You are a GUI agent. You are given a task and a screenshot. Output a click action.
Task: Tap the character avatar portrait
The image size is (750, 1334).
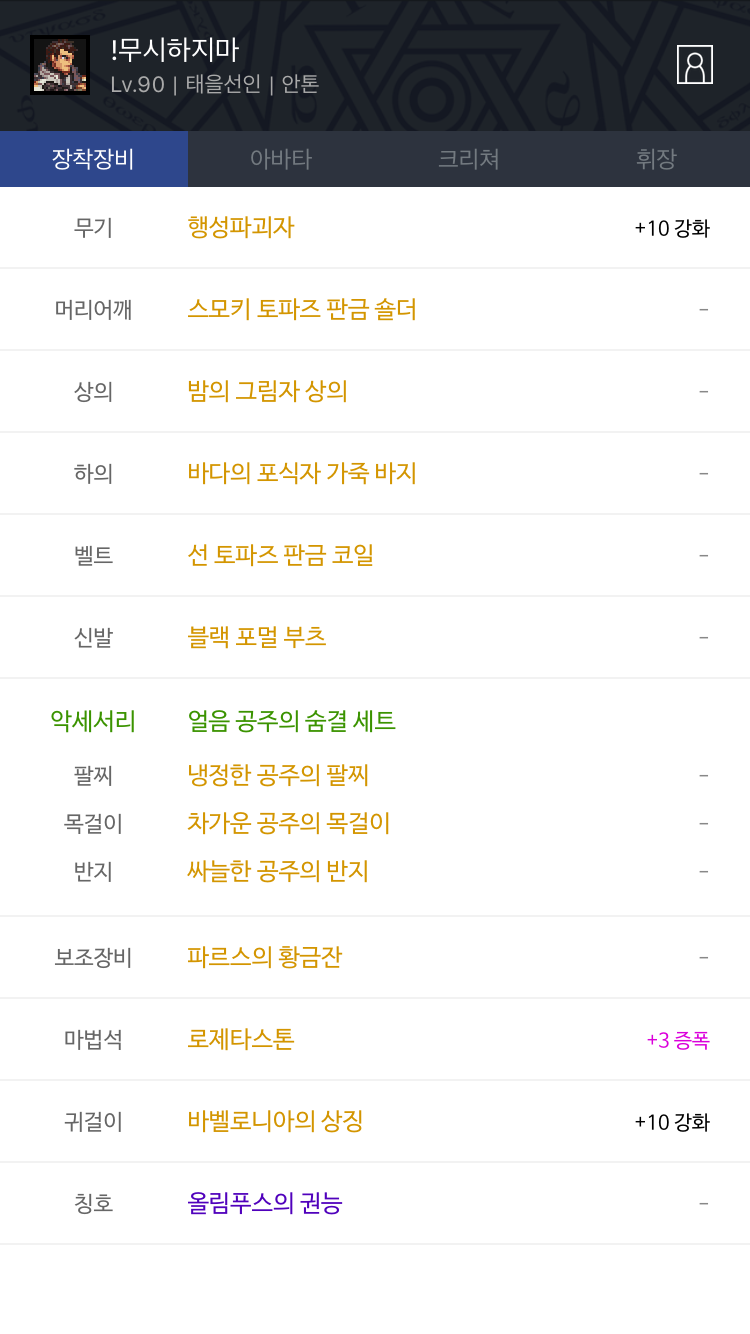tap(60, 65)
